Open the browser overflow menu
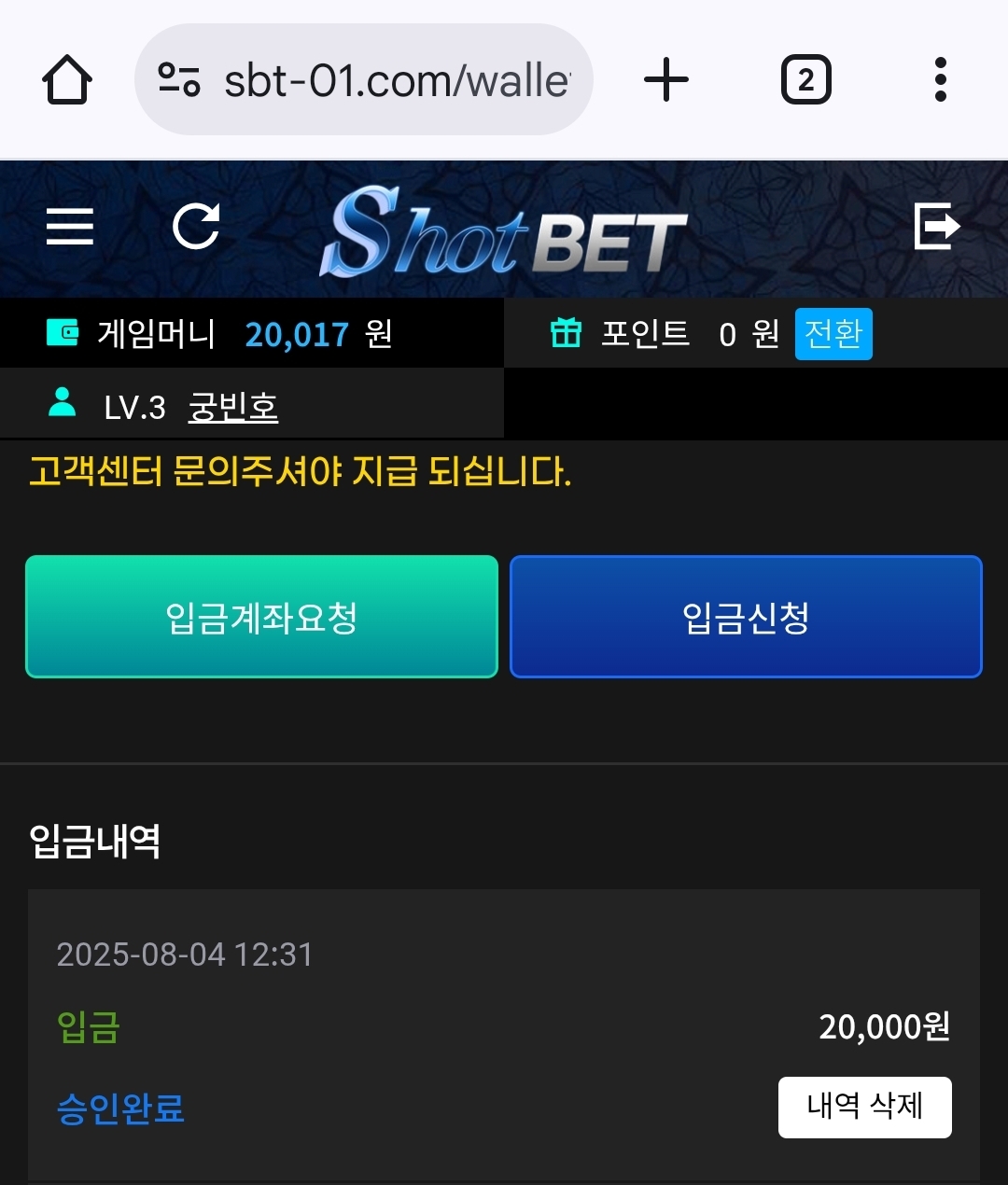 [x=940, y=80]
